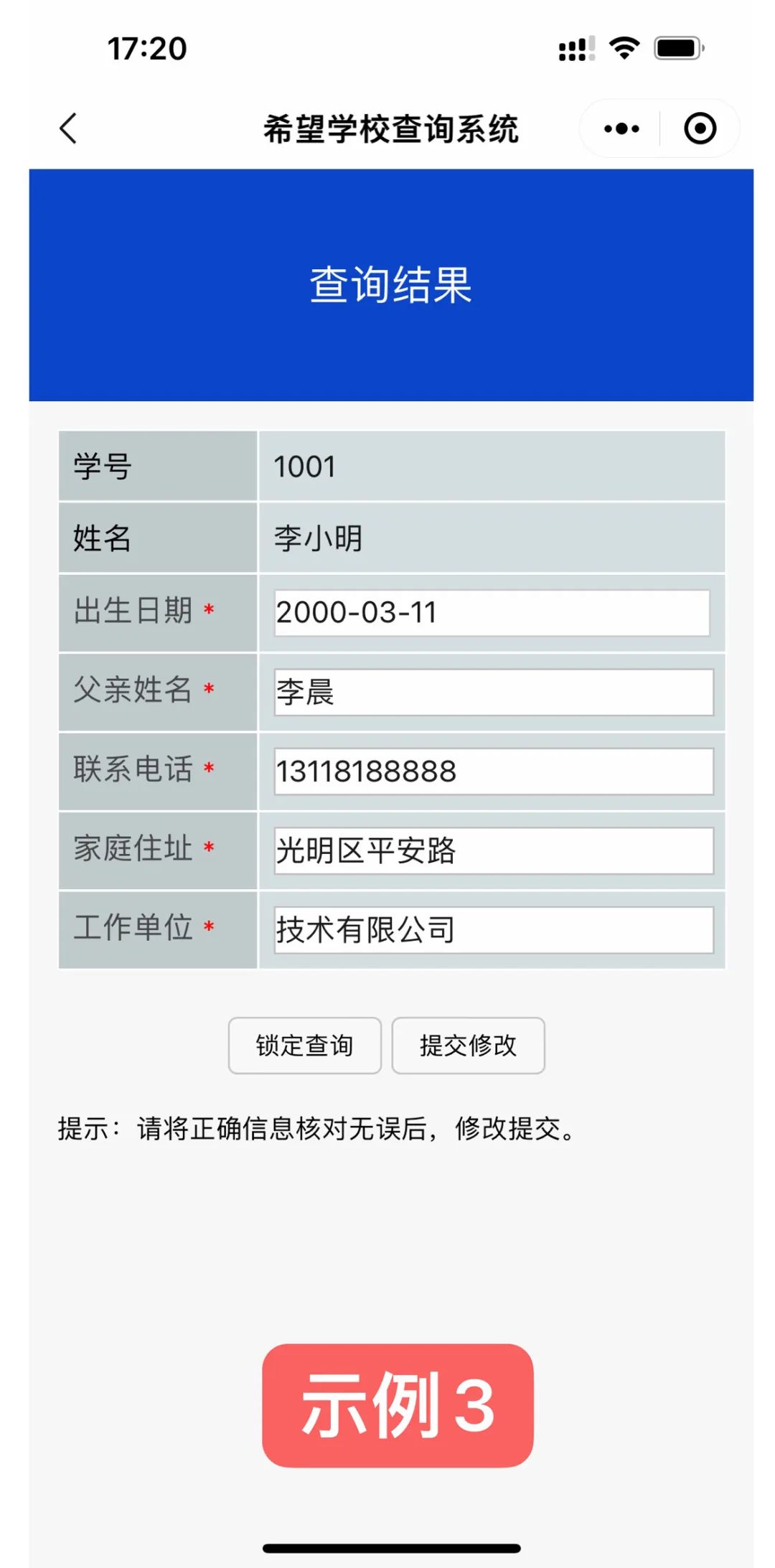Tap the 父亲姓名 input field

tap(494, 693)
